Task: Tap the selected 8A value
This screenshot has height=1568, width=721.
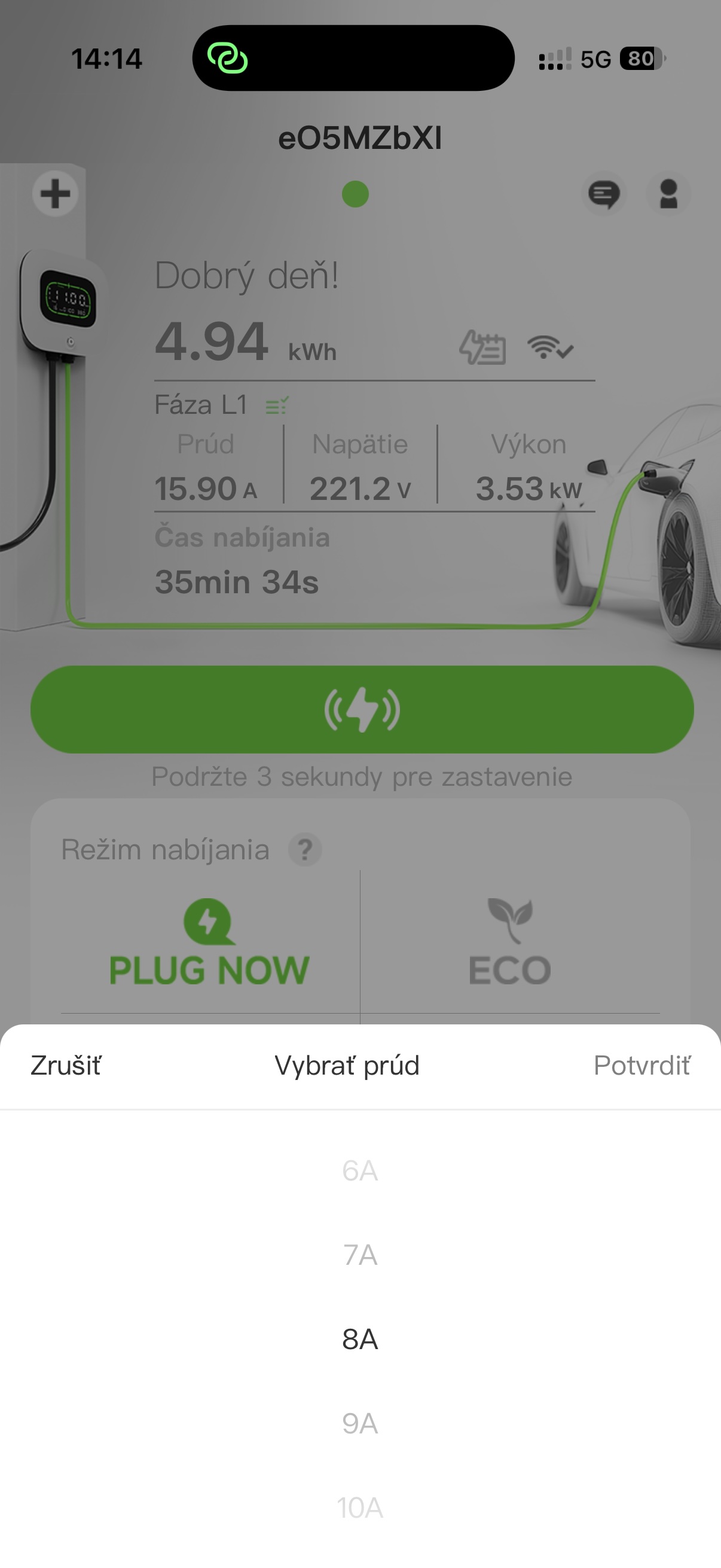Action: click(x=360, y=1338)
